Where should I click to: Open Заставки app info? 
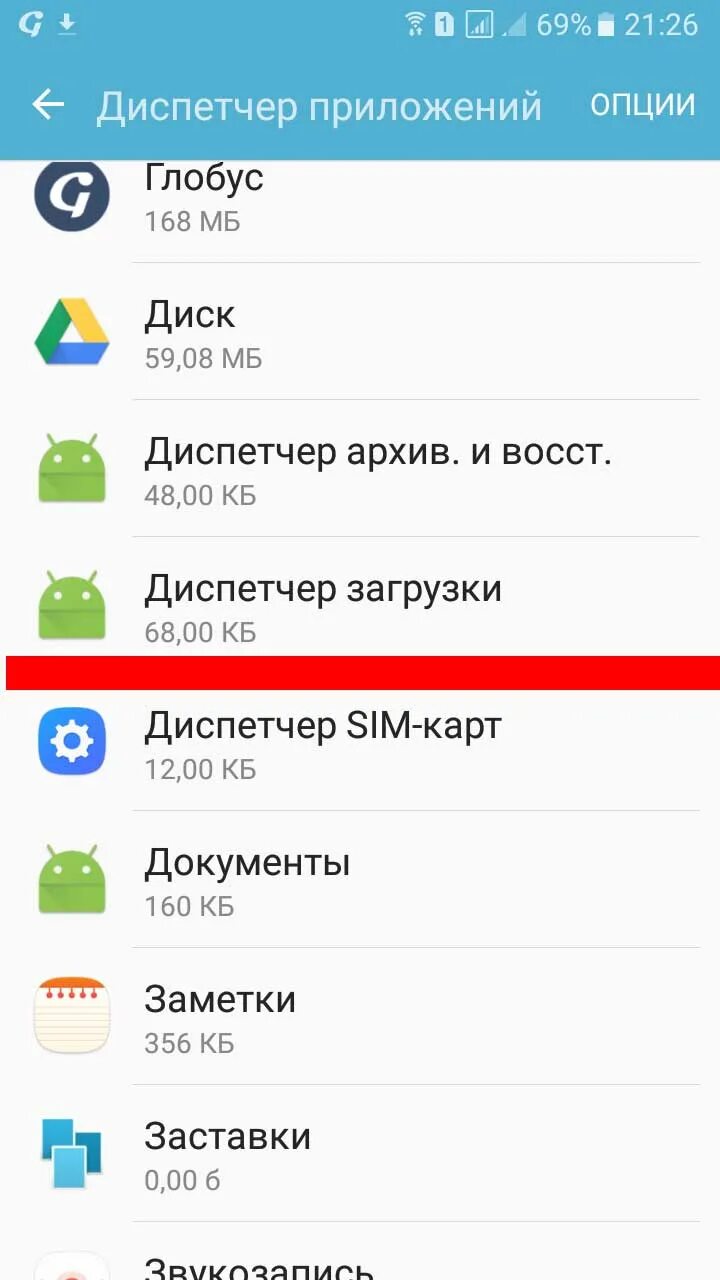(360, 1154)
